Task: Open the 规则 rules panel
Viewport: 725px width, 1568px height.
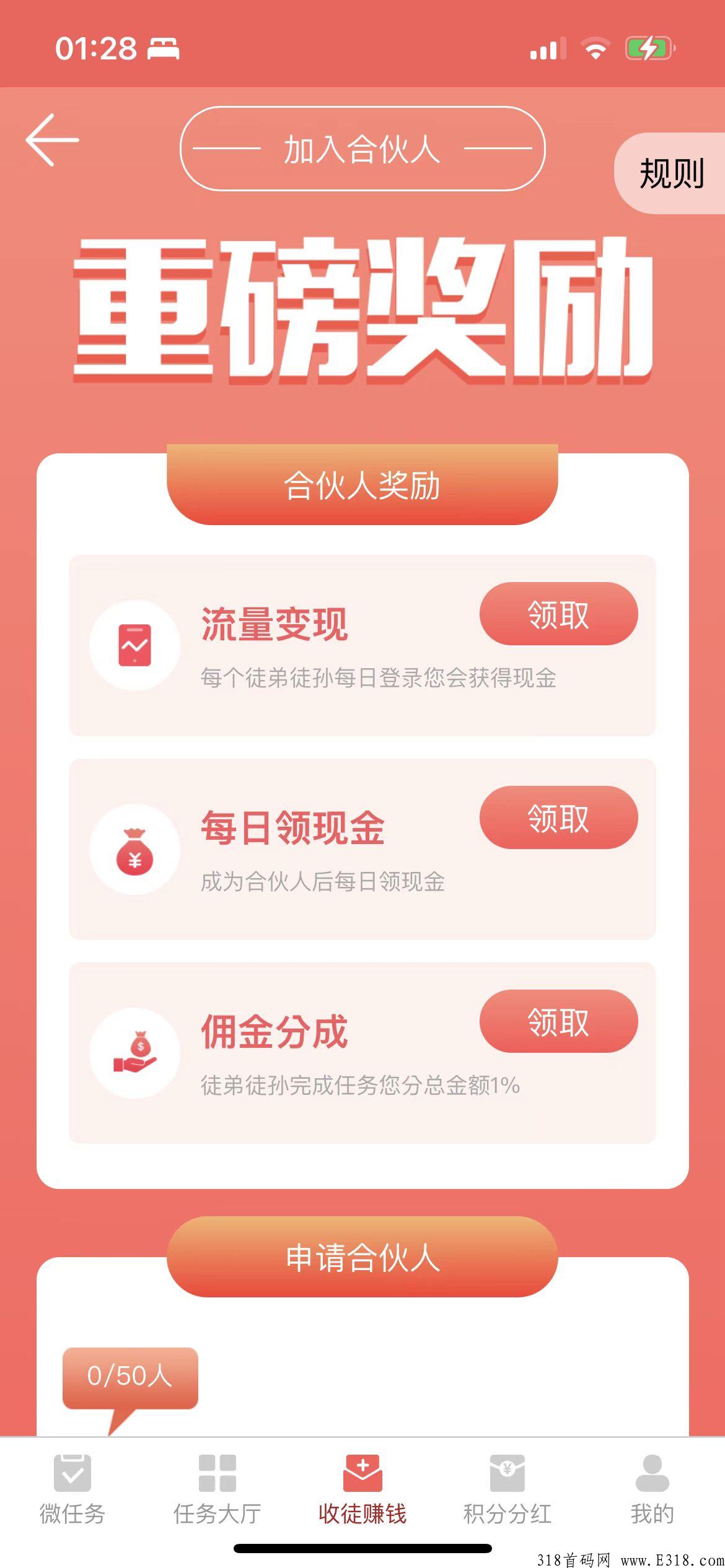Action: click(x=671, y=175)
